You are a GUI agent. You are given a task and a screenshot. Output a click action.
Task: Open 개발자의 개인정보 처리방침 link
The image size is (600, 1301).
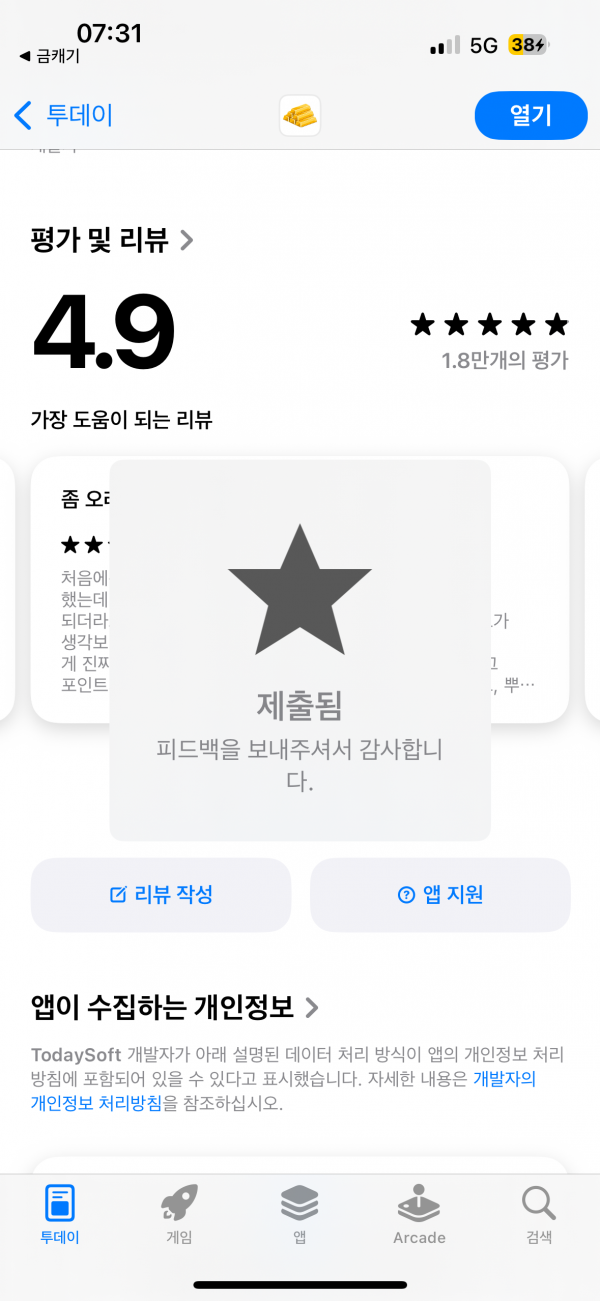point(283,1089)
